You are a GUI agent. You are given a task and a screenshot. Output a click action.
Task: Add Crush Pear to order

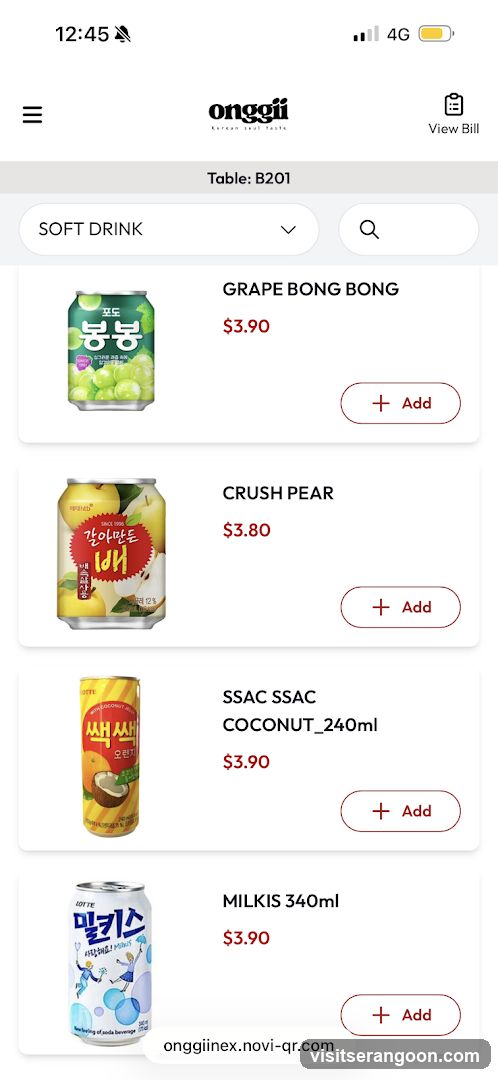pyautogui.click(x=400, y=607)
